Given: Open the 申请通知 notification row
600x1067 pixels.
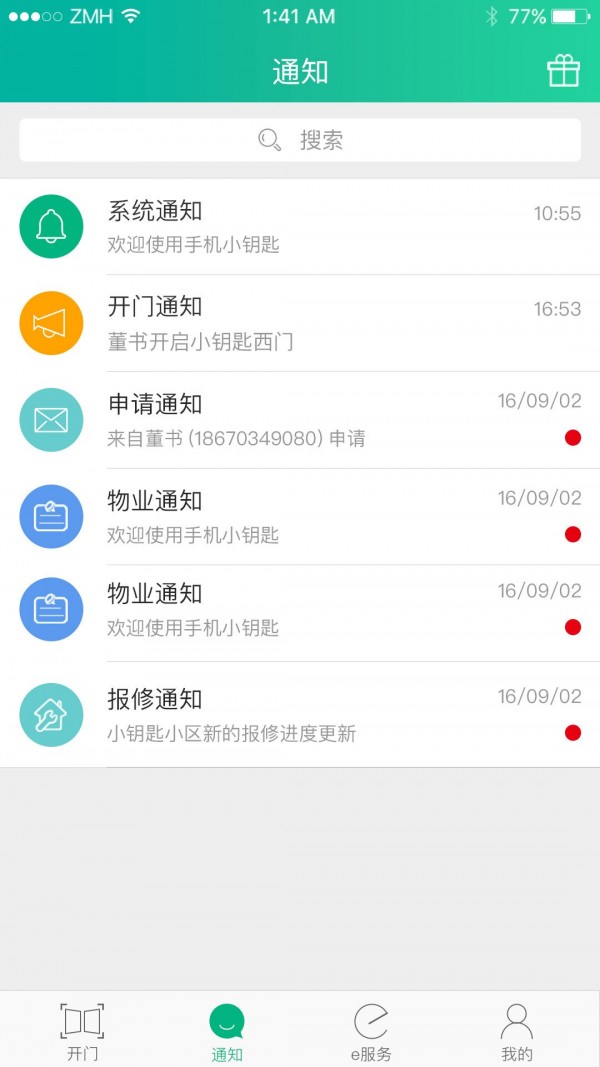Looking at the screenshot, I should pyautogui.click(x=300, y=420).
